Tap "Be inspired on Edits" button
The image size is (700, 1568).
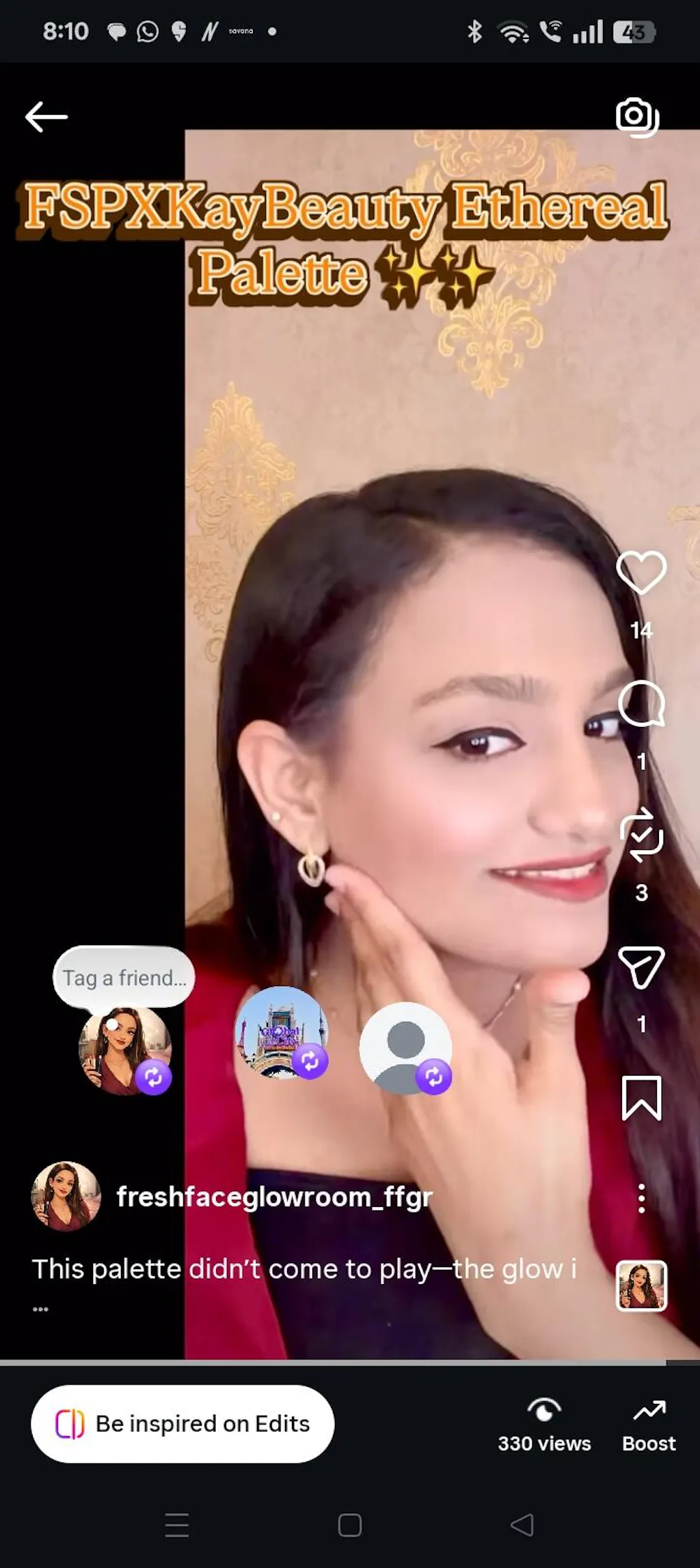(x=183, y=1424)
